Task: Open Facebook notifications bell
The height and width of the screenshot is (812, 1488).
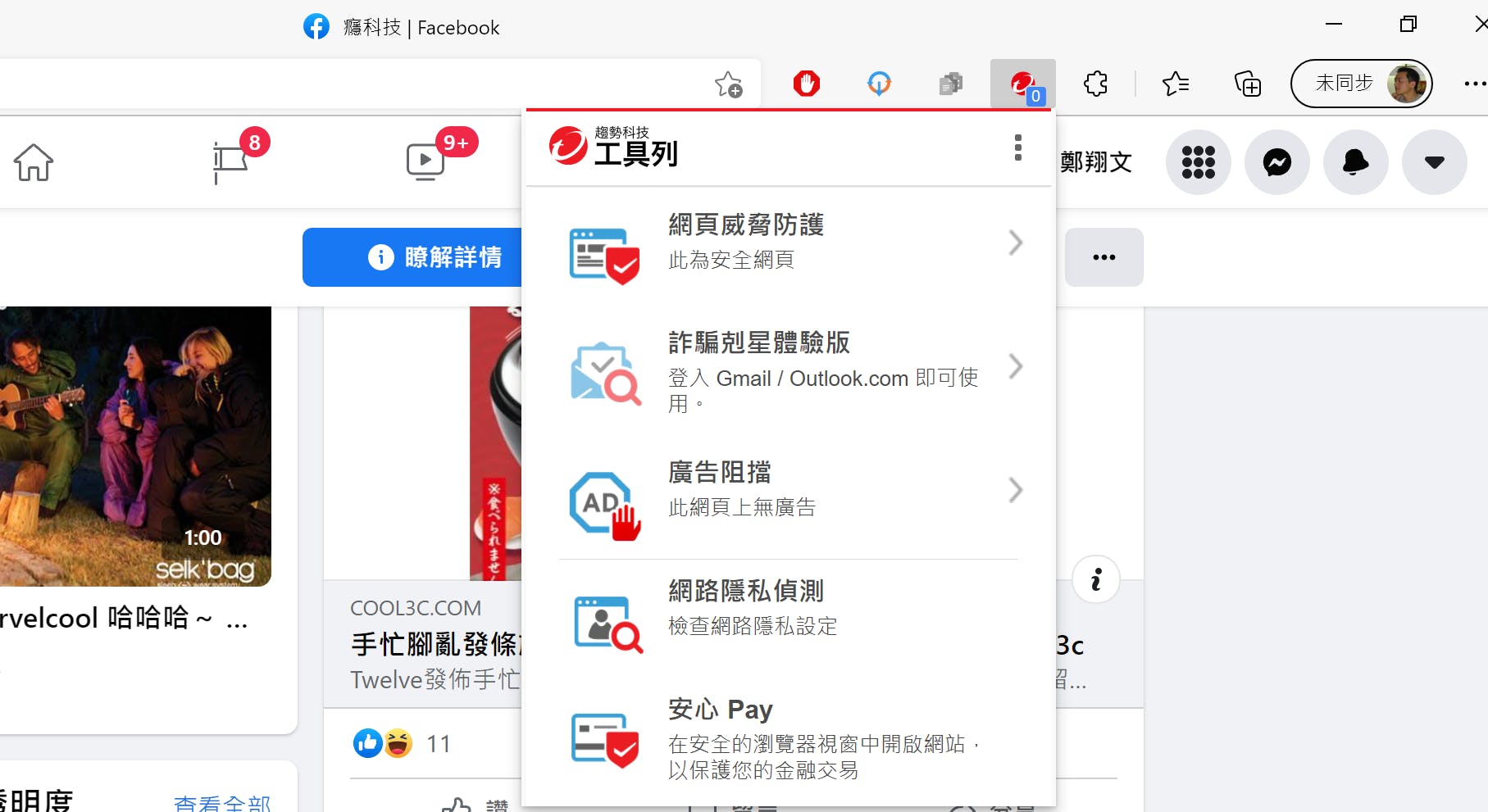Action: pos(1355,162)
